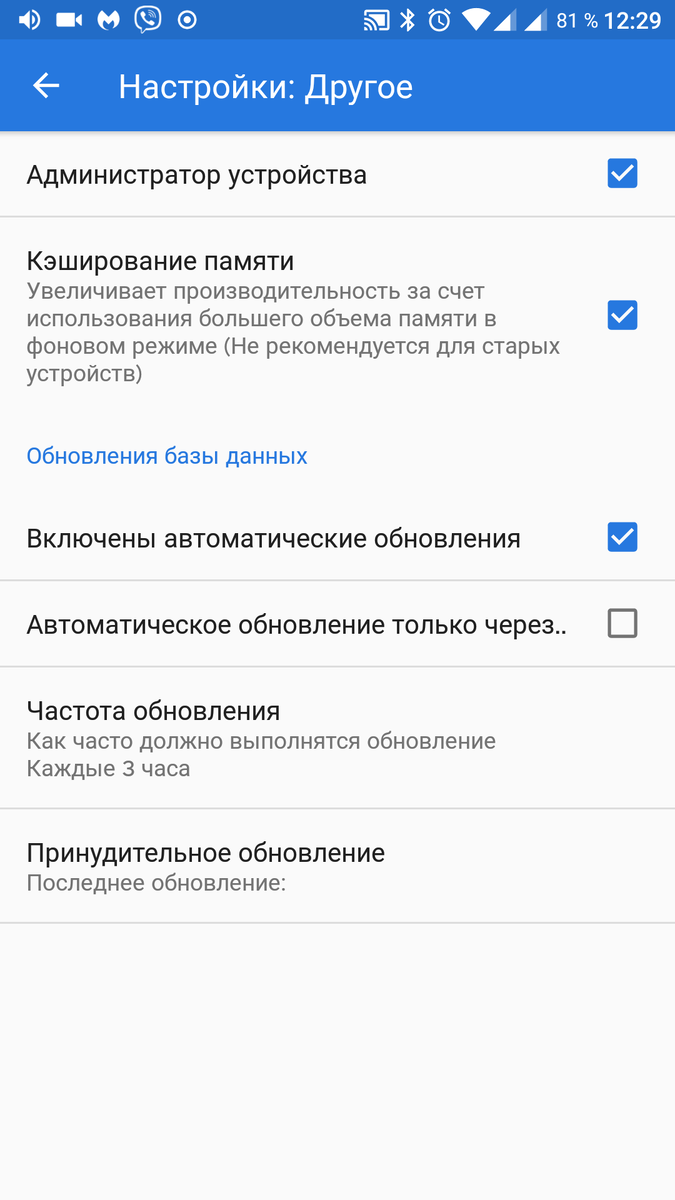
Task: Uncheck the Администратор устройства checkbox
Action: (x=622, y=174)
